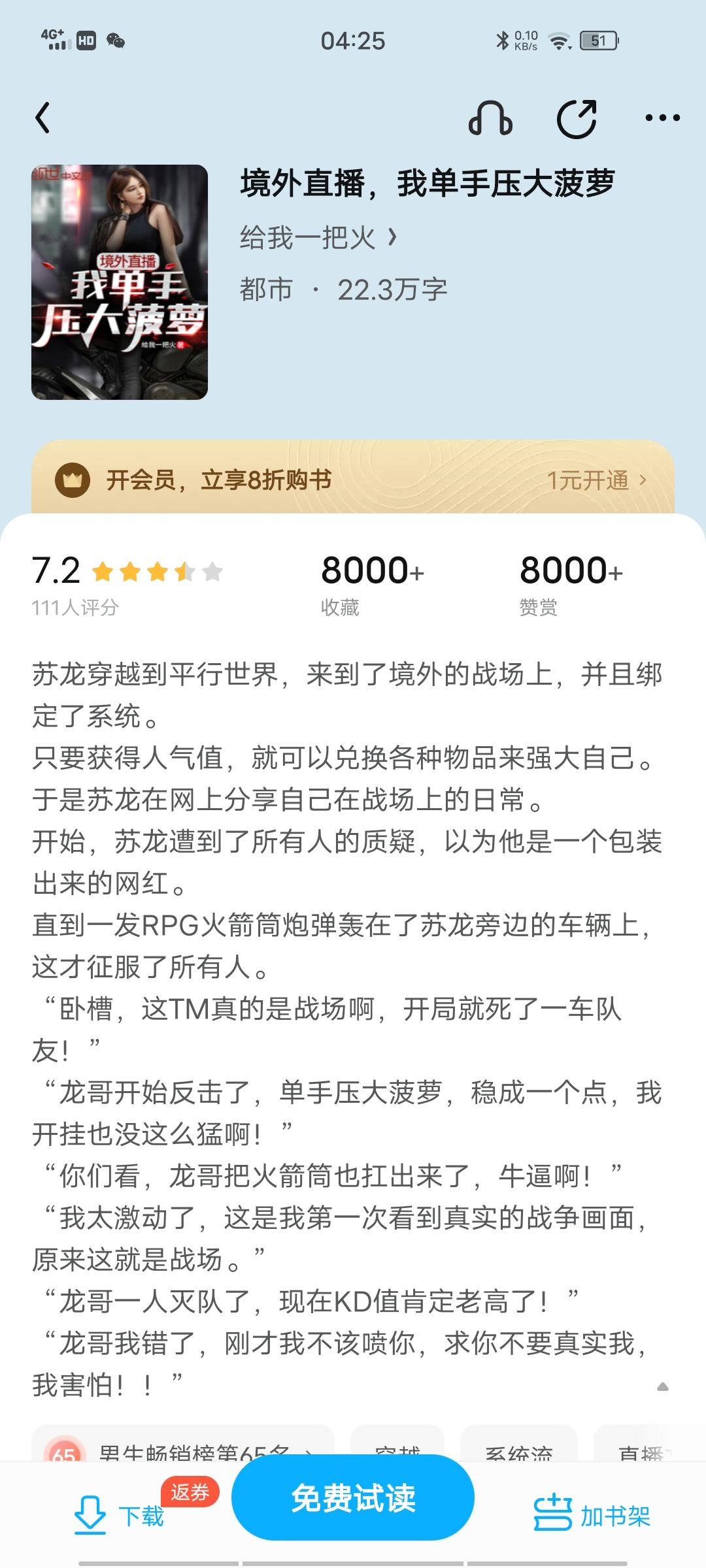The height and width of the screenshot is (1568, 706).
Task: Open the audiobook headphone icon
Action: (490, 118)
